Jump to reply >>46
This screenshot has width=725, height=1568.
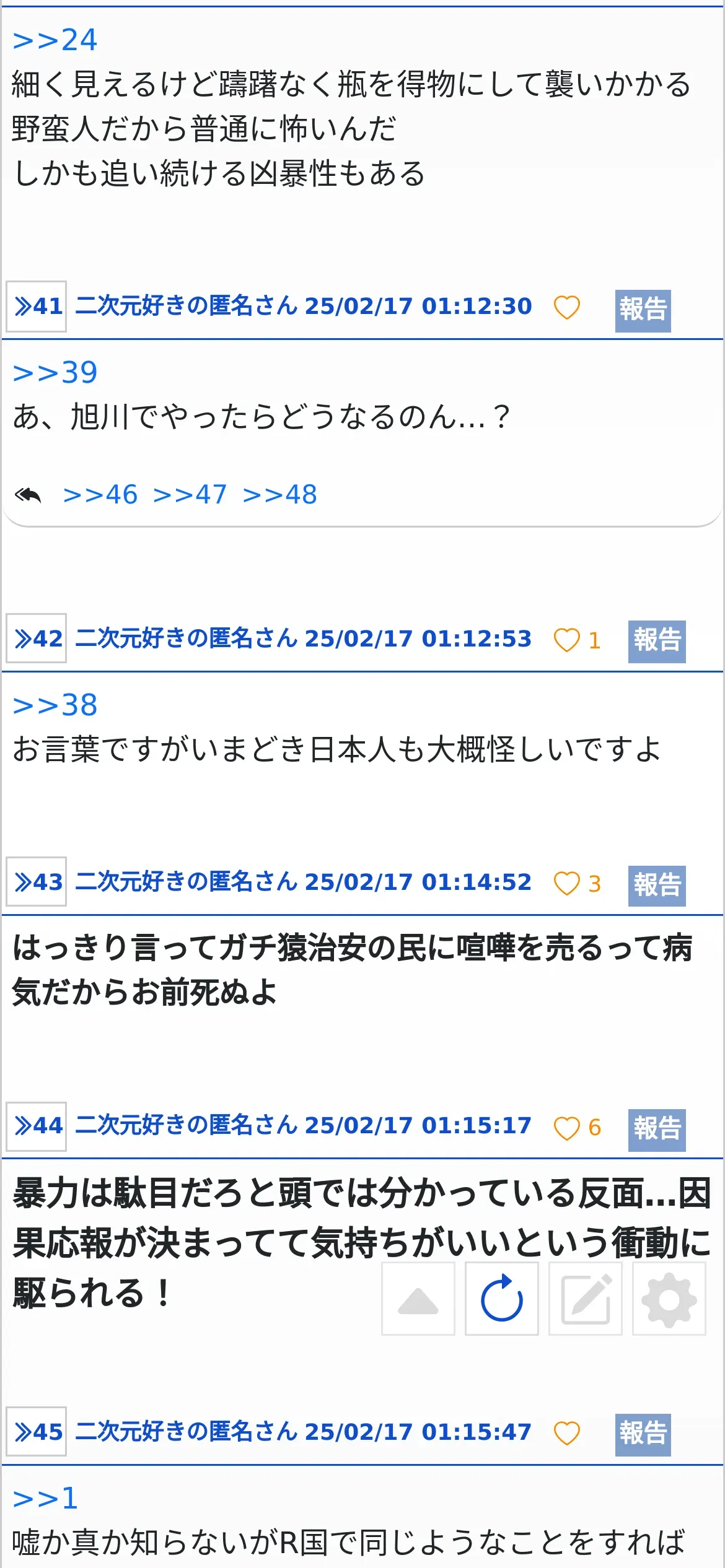(x=100, y=495)
